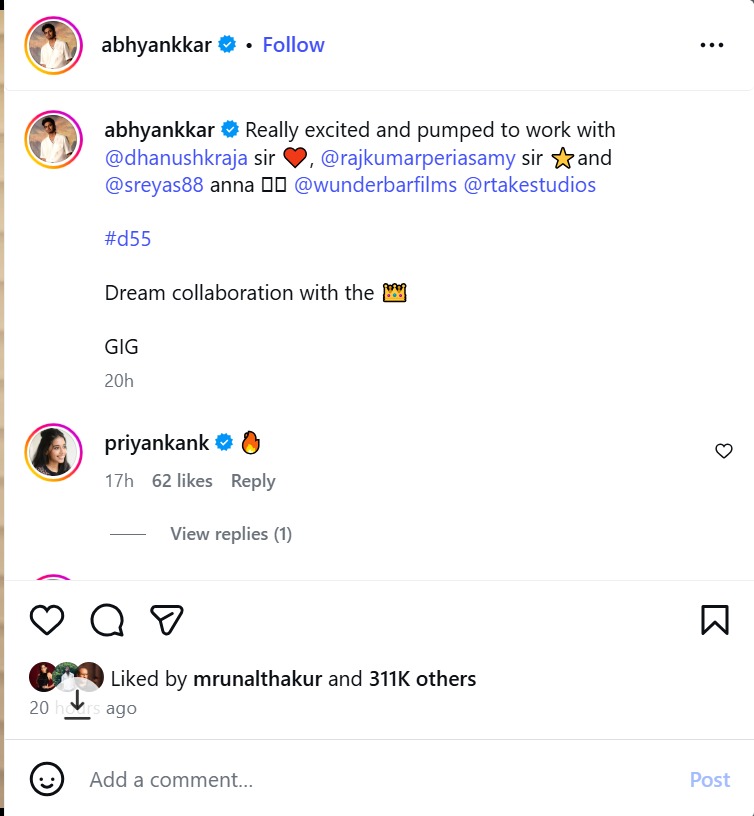This screenshot has width=754, height=816.
Task: Open the #d55 hashtag
Action: point(127,239)
